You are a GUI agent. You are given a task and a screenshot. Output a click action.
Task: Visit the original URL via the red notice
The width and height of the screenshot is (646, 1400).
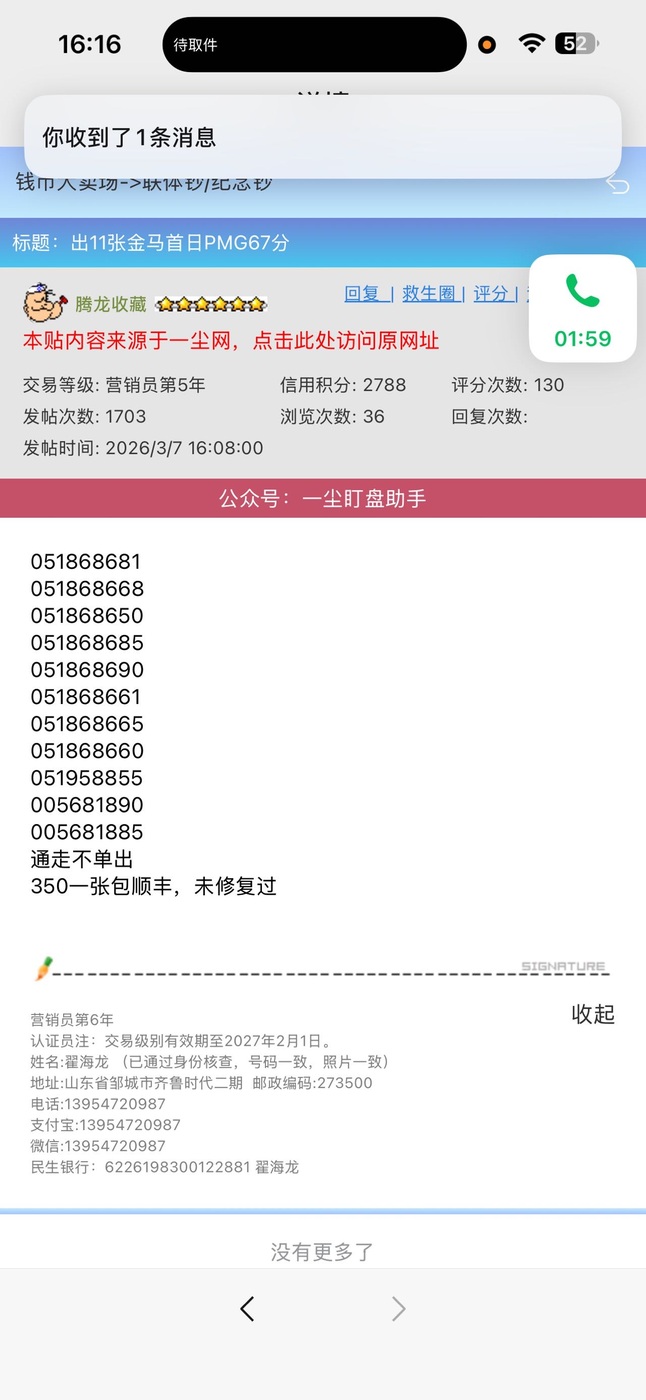point(230,341)
